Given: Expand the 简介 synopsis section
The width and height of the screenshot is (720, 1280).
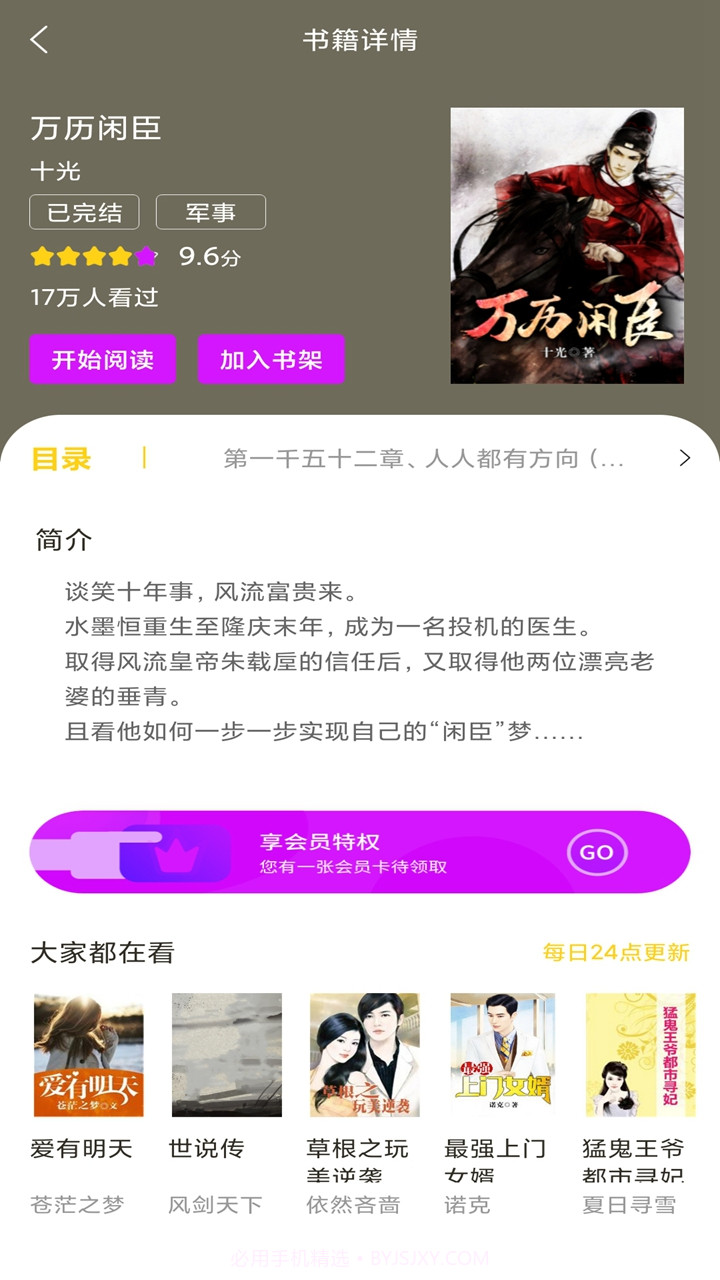Looking at the screenshot, I should coord(62,539).
